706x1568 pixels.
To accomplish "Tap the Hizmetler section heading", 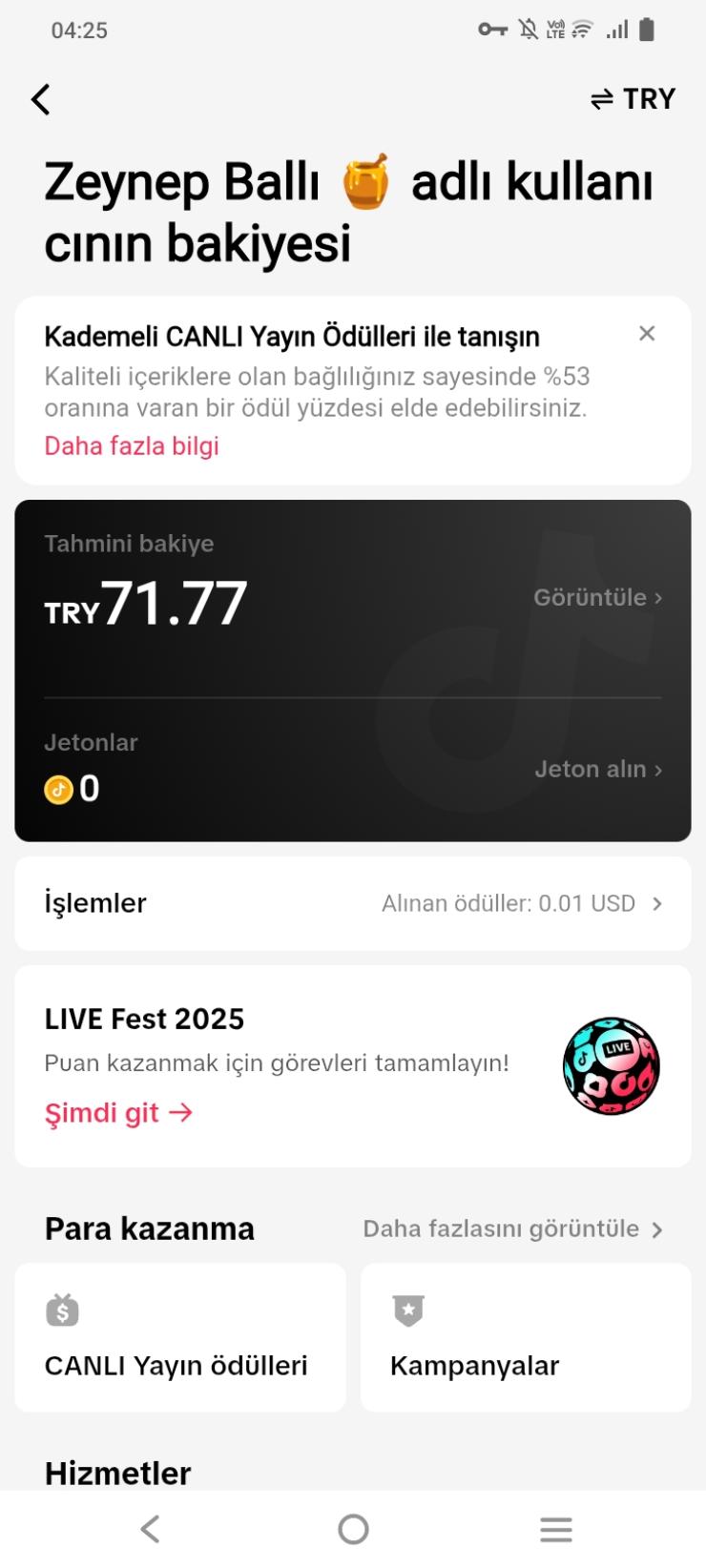I will click(116, 1473).
